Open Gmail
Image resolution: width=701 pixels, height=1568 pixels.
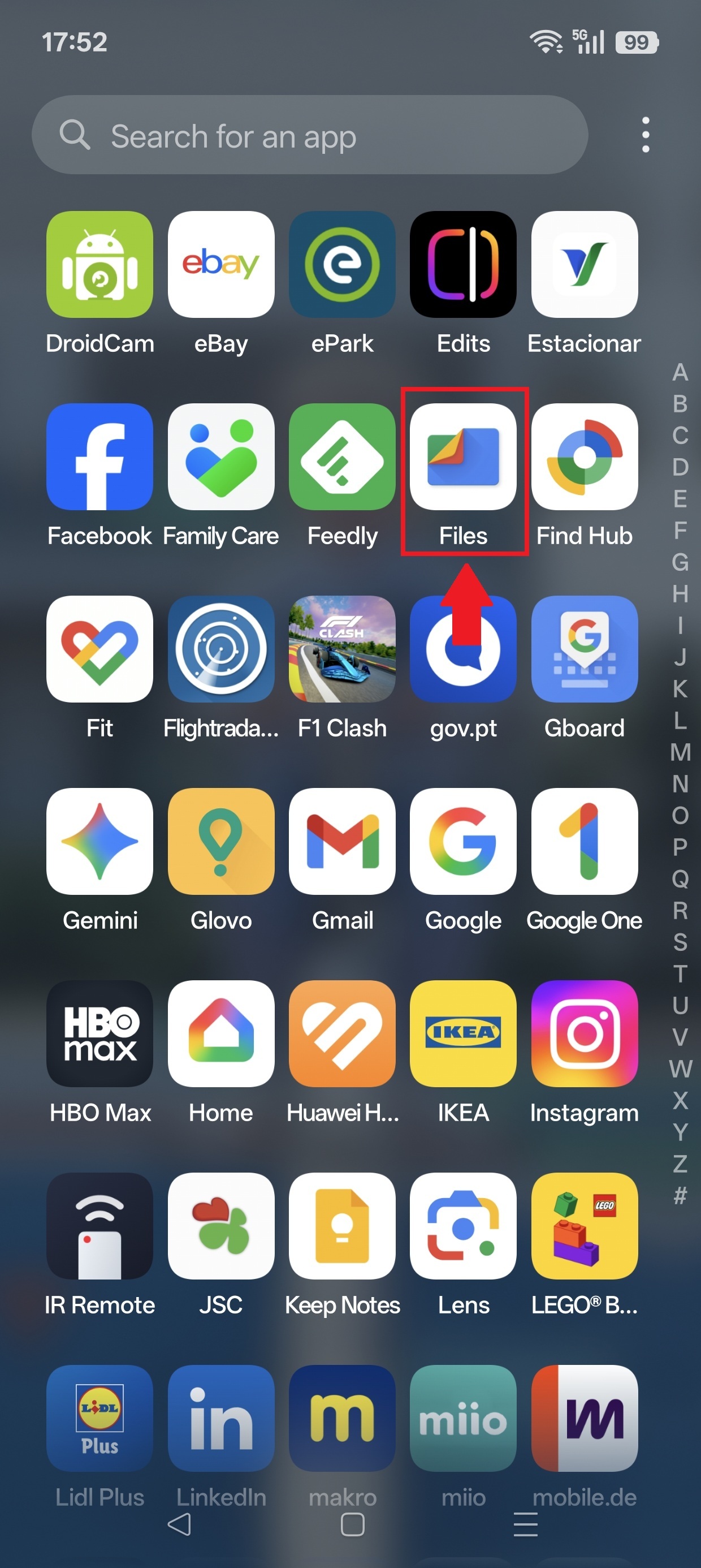(342, 842)
